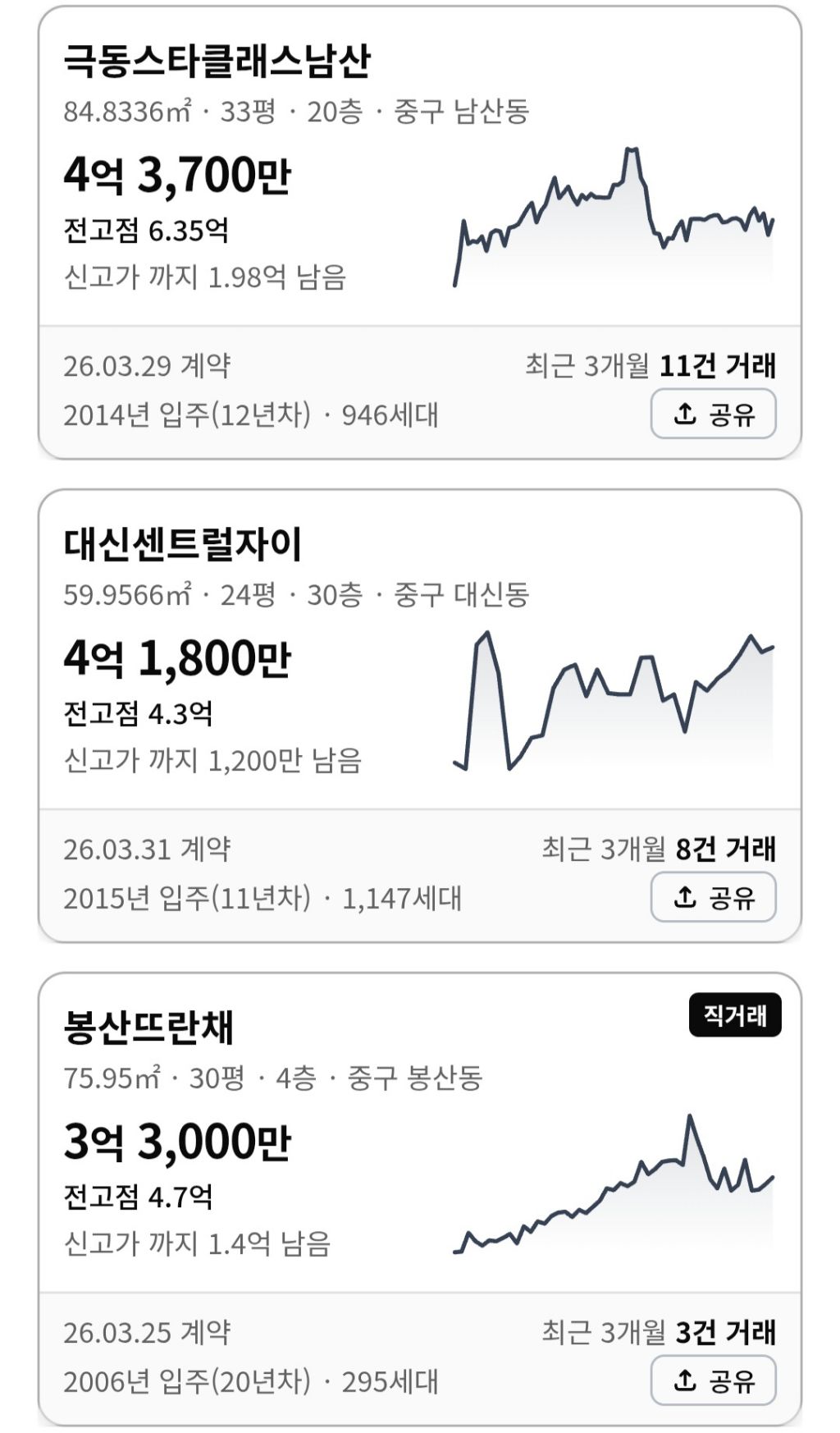Tap 공유 on the 대신센트럴자이 card
Image resolution: width=840 pixels, height=1433 pixels.
point(713,897)
